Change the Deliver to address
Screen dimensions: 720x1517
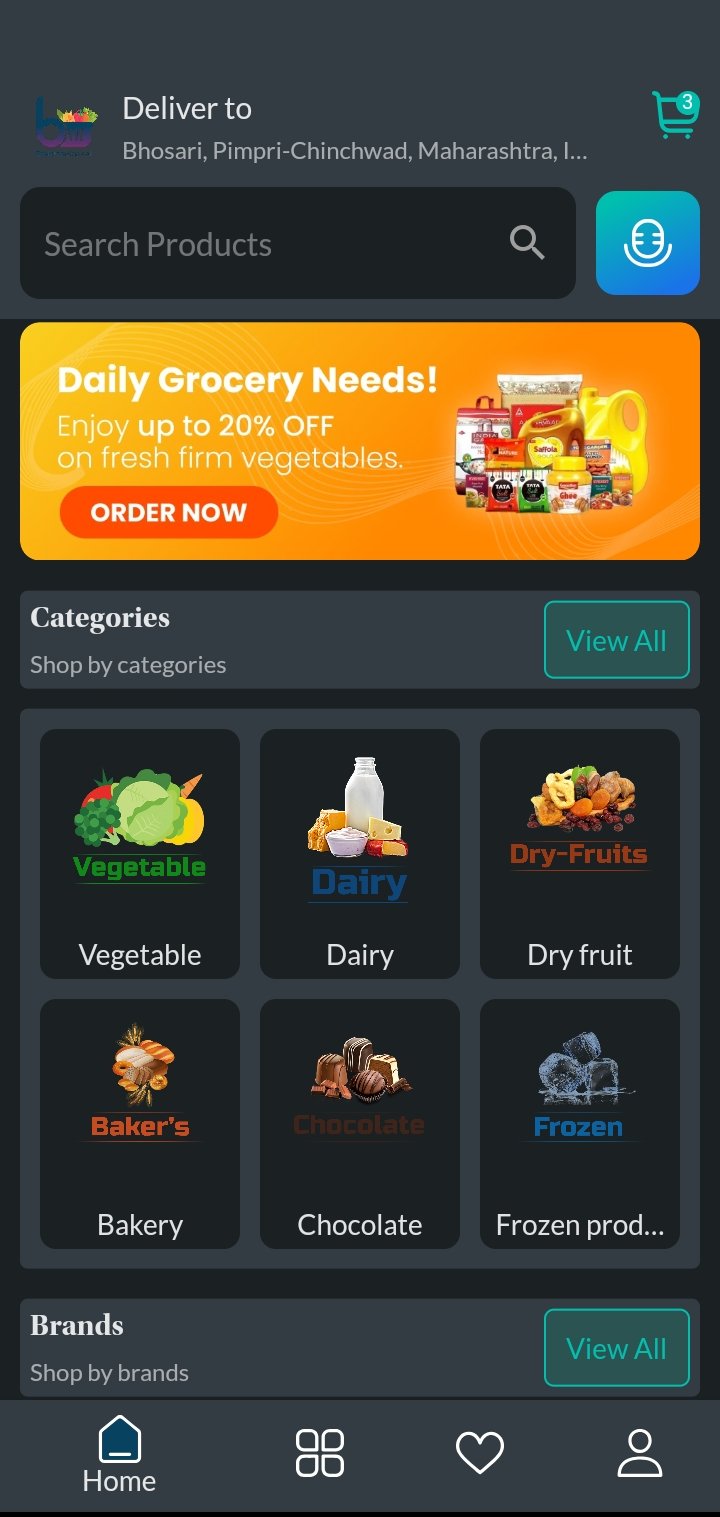point(353,130)
